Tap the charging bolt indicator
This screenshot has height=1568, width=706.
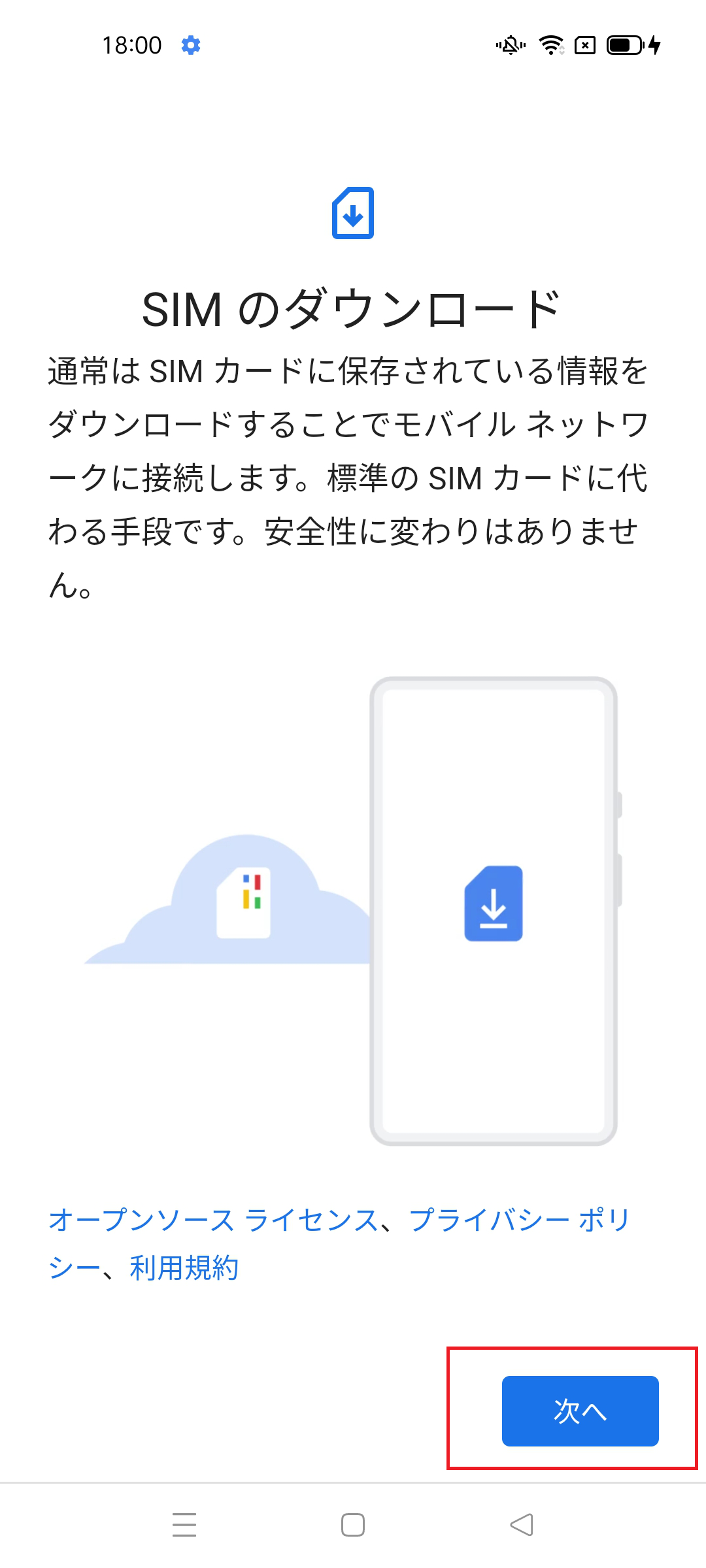(652, 46)
